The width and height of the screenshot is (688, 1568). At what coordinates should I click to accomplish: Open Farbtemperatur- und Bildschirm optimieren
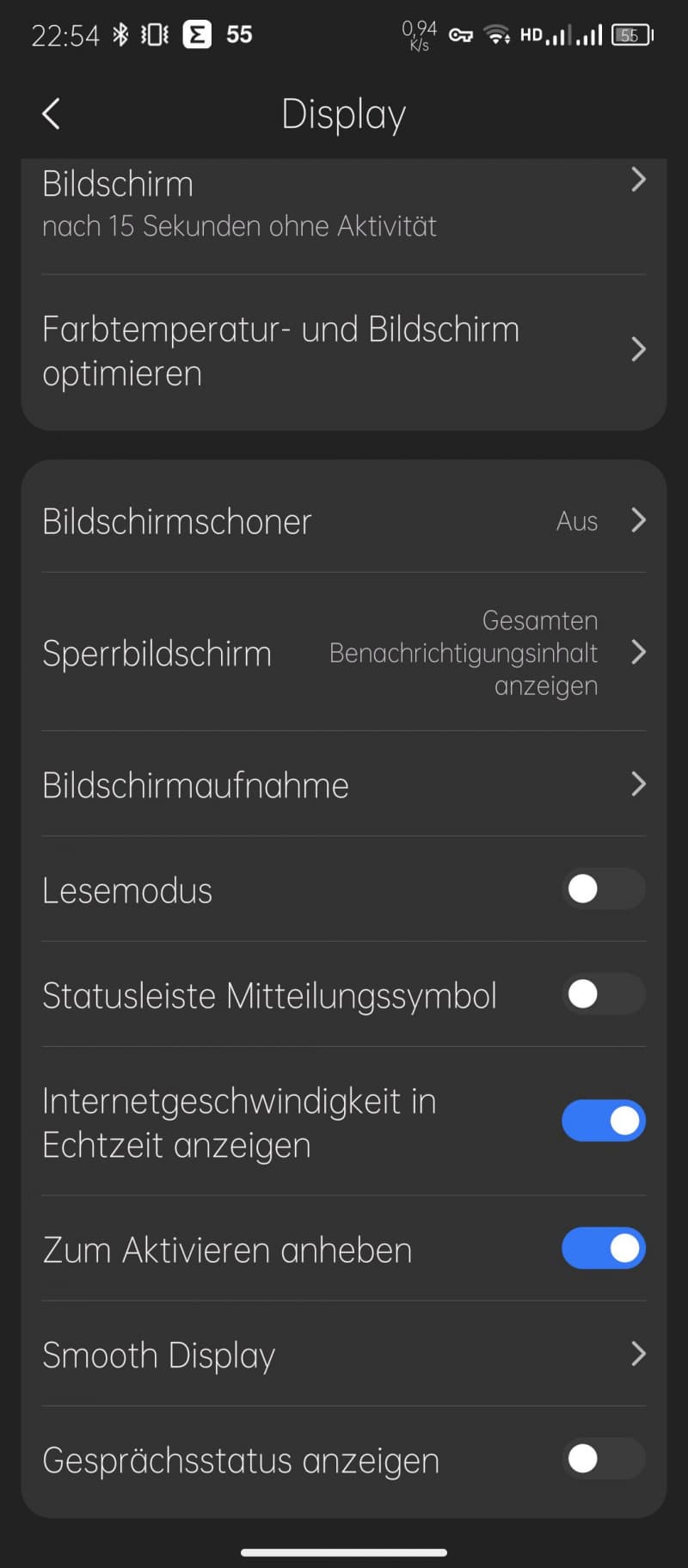[344, 351]
